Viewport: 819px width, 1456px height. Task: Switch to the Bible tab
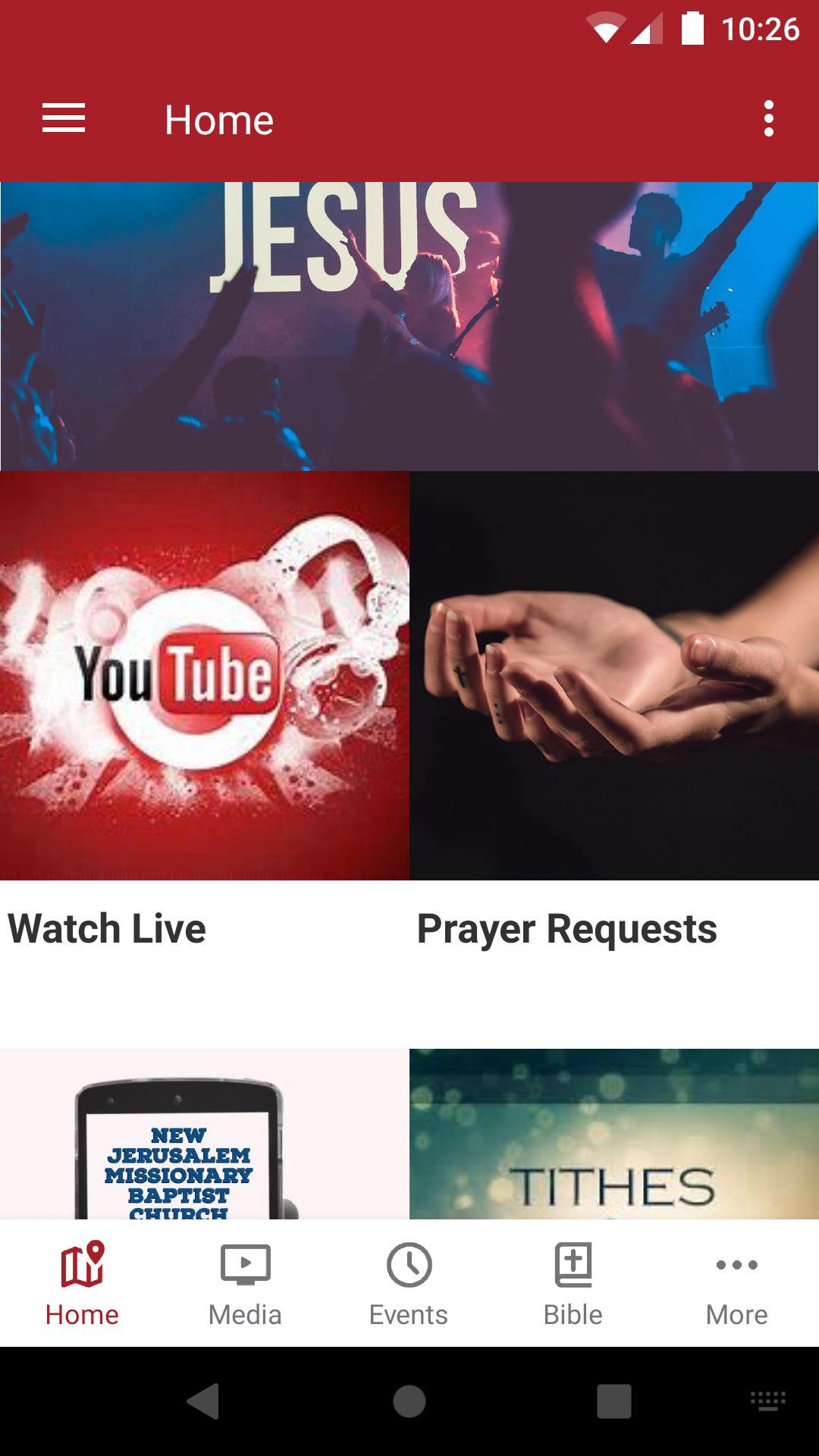pos(573,1283)
